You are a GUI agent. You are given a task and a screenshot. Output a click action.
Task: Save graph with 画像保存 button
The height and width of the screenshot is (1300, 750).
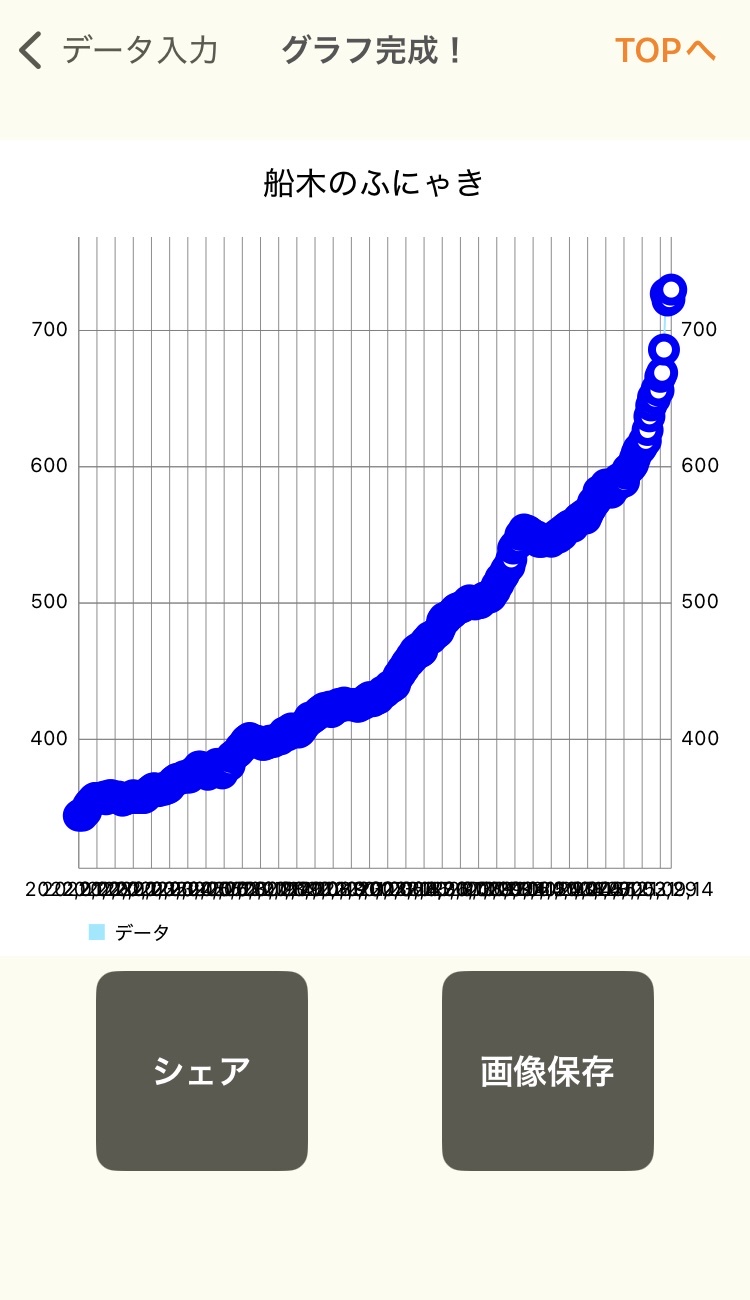pos(547,1070)
